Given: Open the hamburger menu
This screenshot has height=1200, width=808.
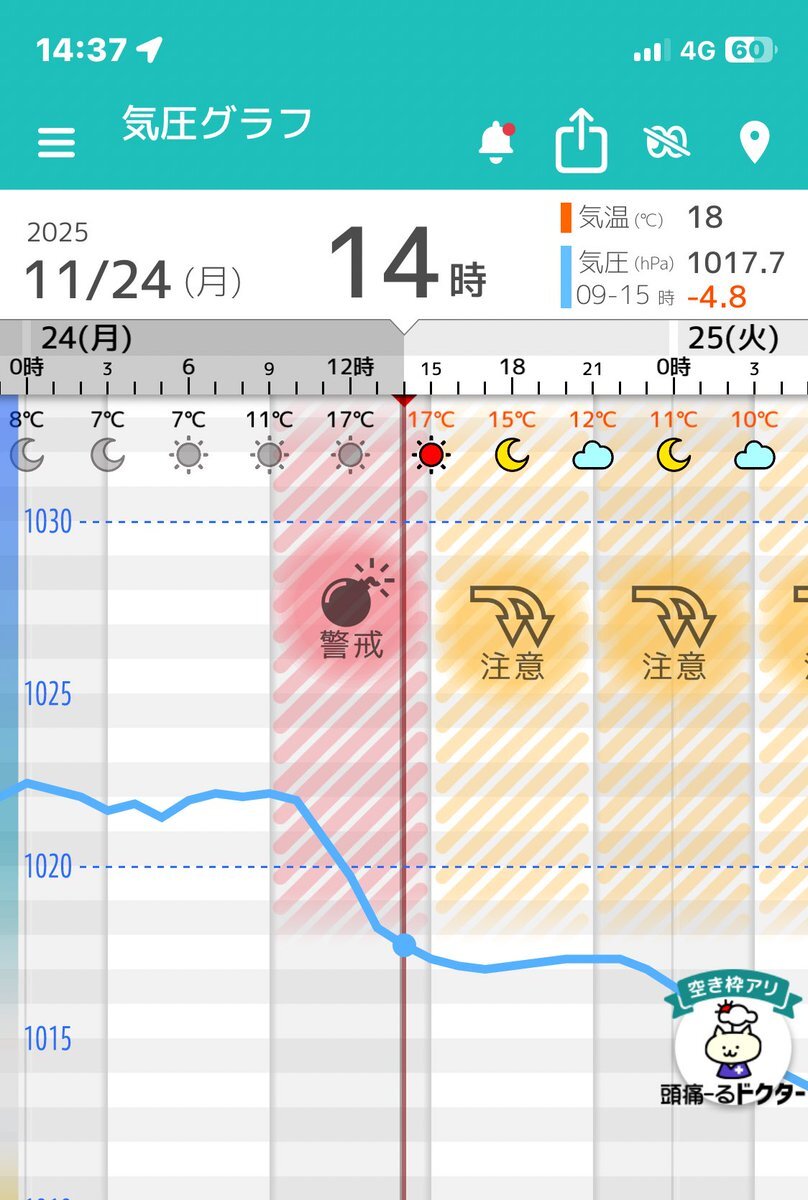Looking at the screenshot, I should (x=57, y=143).
